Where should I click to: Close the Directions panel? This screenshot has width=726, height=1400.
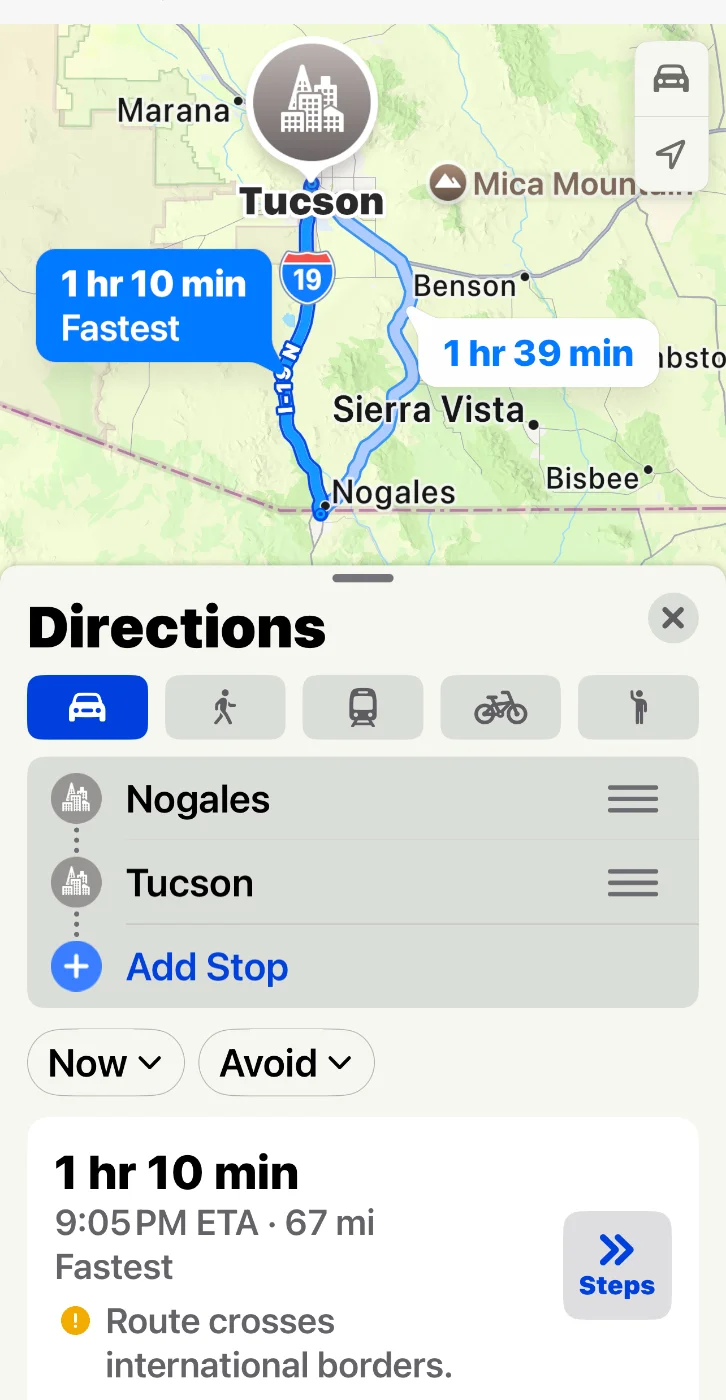pyautogui.click(x=673, y=618)
